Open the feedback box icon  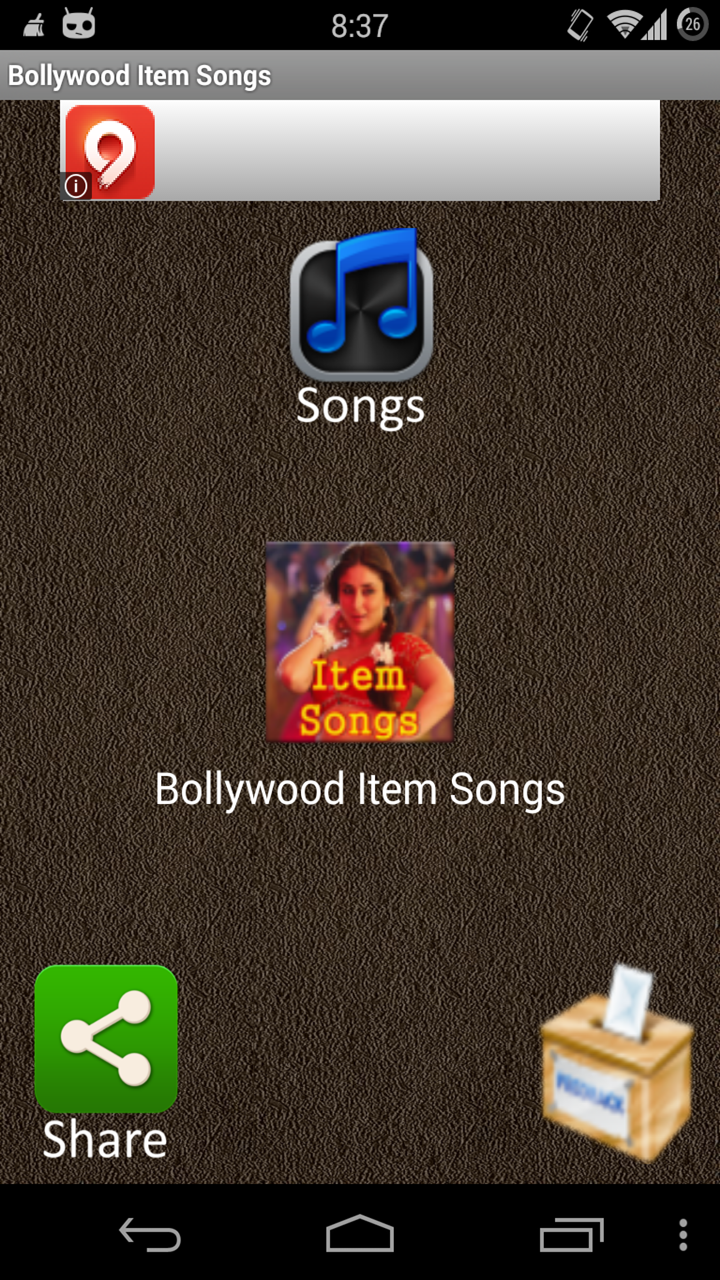tap(617, 1066)
